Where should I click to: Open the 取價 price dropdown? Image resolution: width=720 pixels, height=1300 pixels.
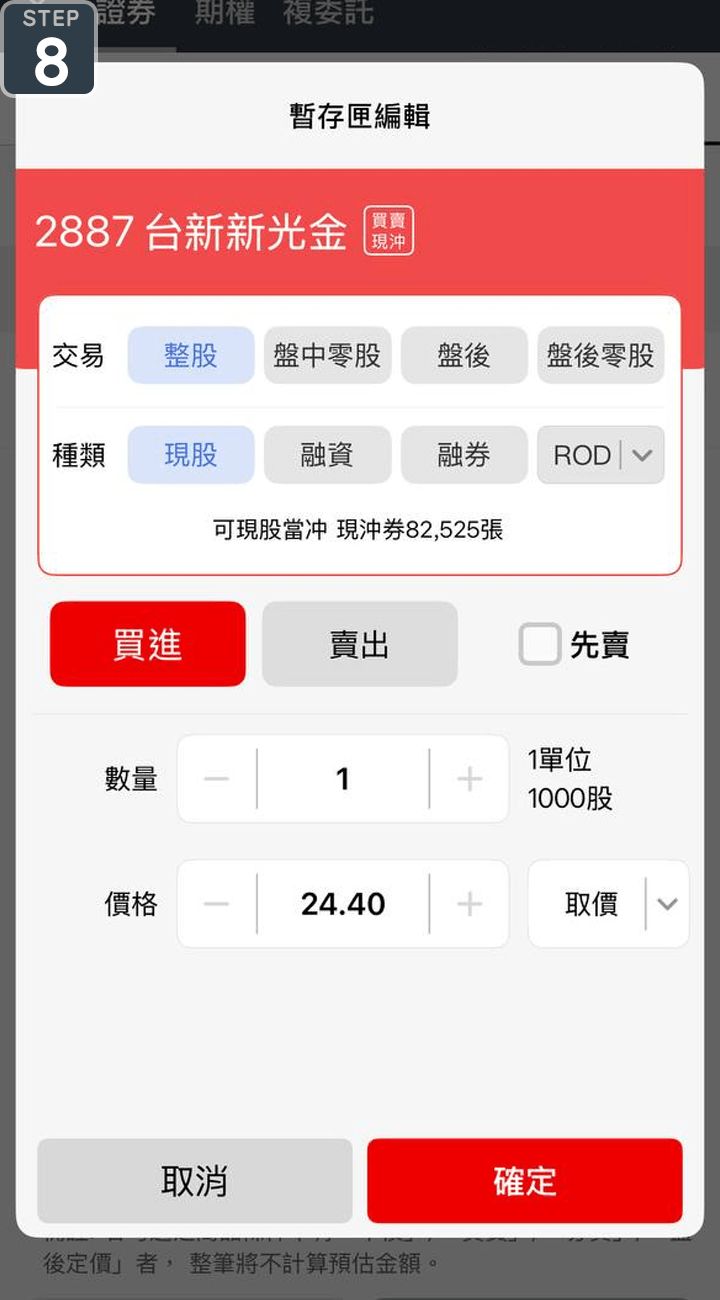point(608,904)
